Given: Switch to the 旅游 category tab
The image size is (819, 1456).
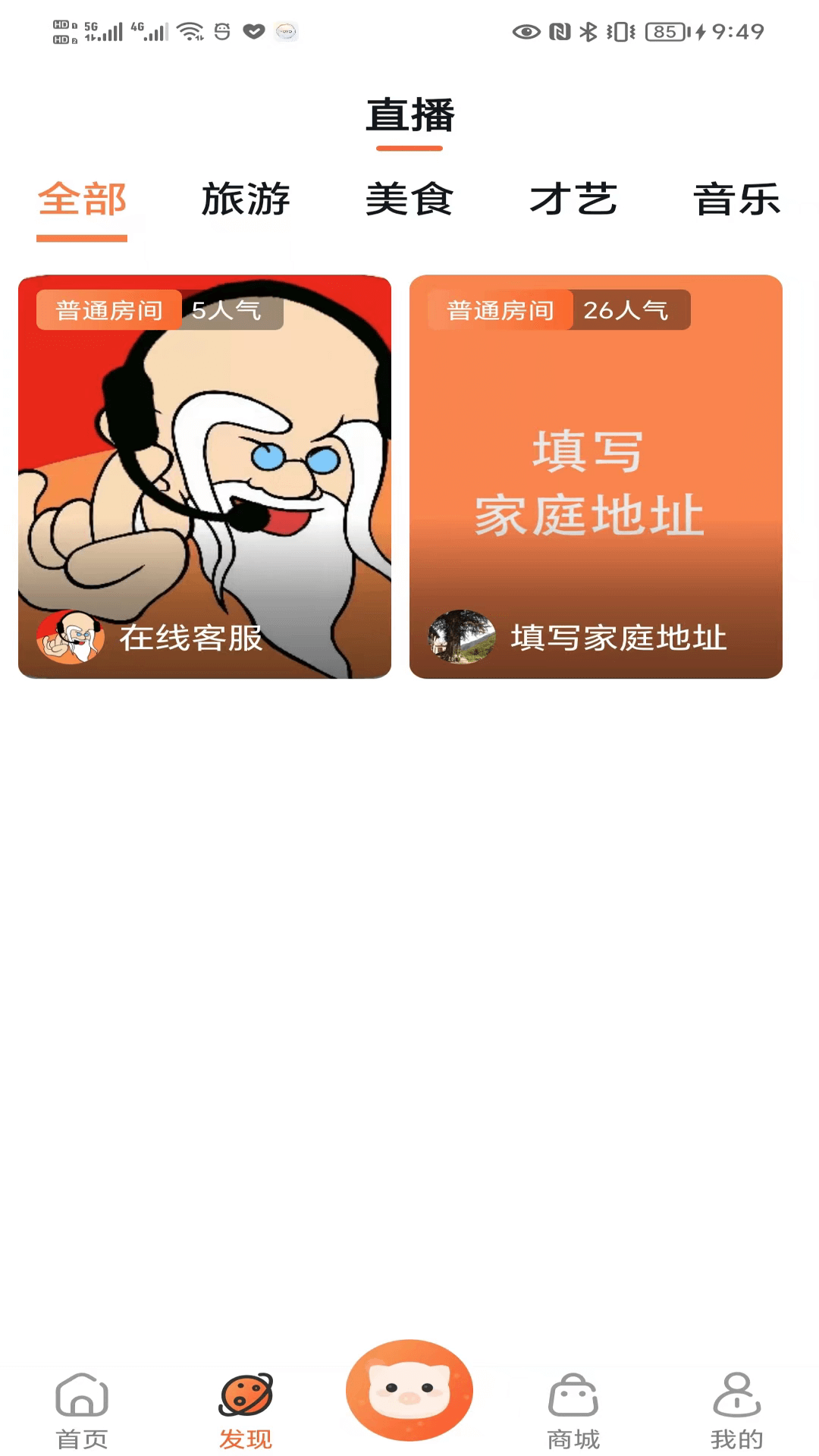Looking at the screenshot, I should [x=246, y=200].
